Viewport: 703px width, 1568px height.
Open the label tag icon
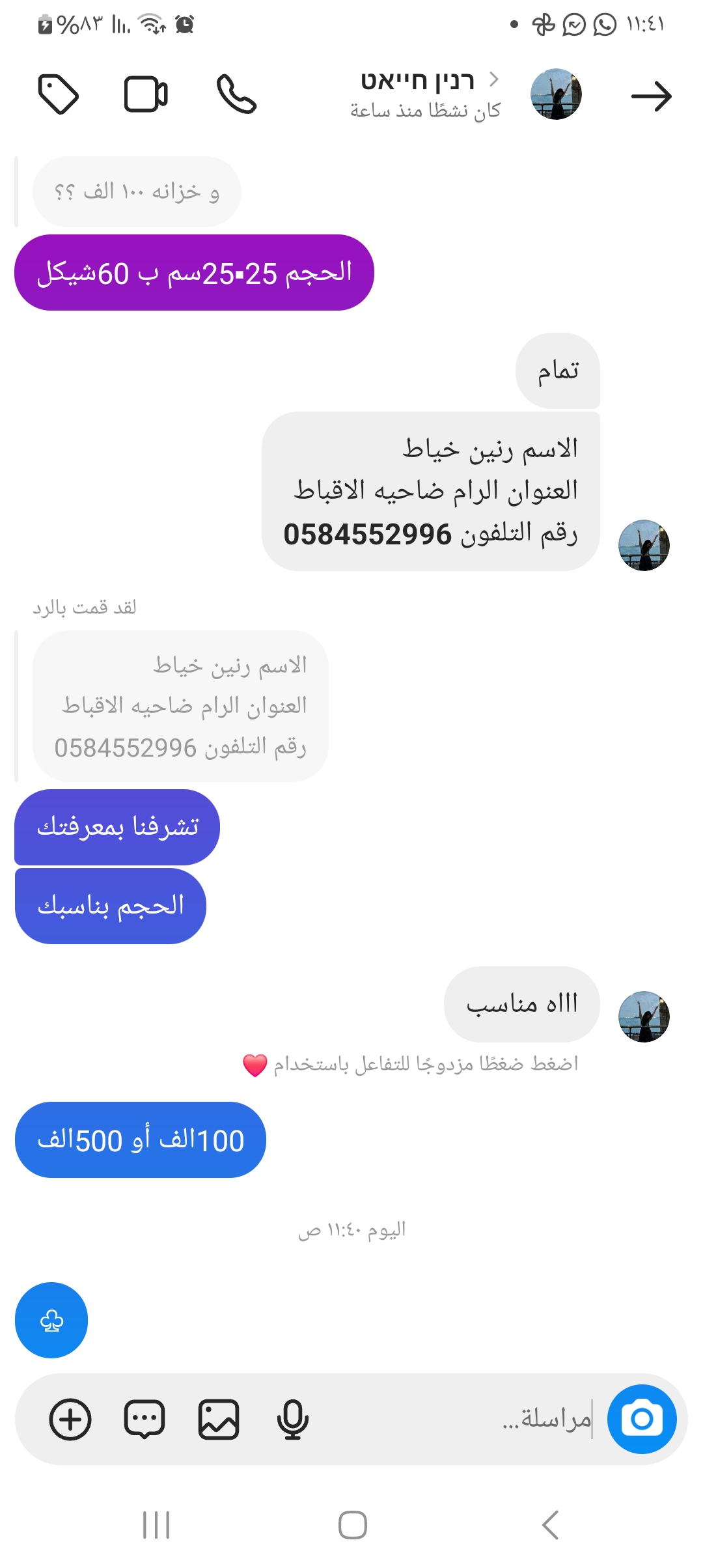point(59,95)
